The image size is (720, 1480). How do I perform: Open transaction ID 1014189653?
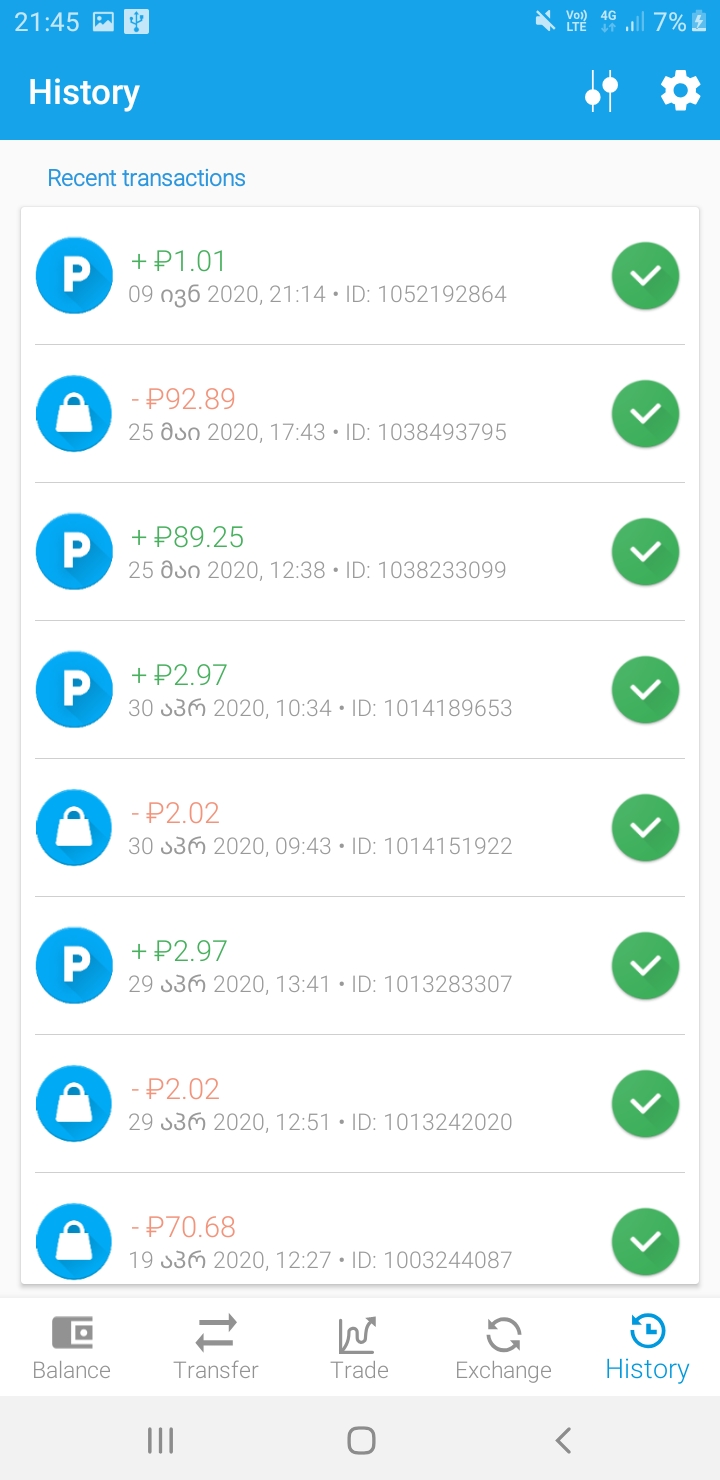tap(360, 690)
